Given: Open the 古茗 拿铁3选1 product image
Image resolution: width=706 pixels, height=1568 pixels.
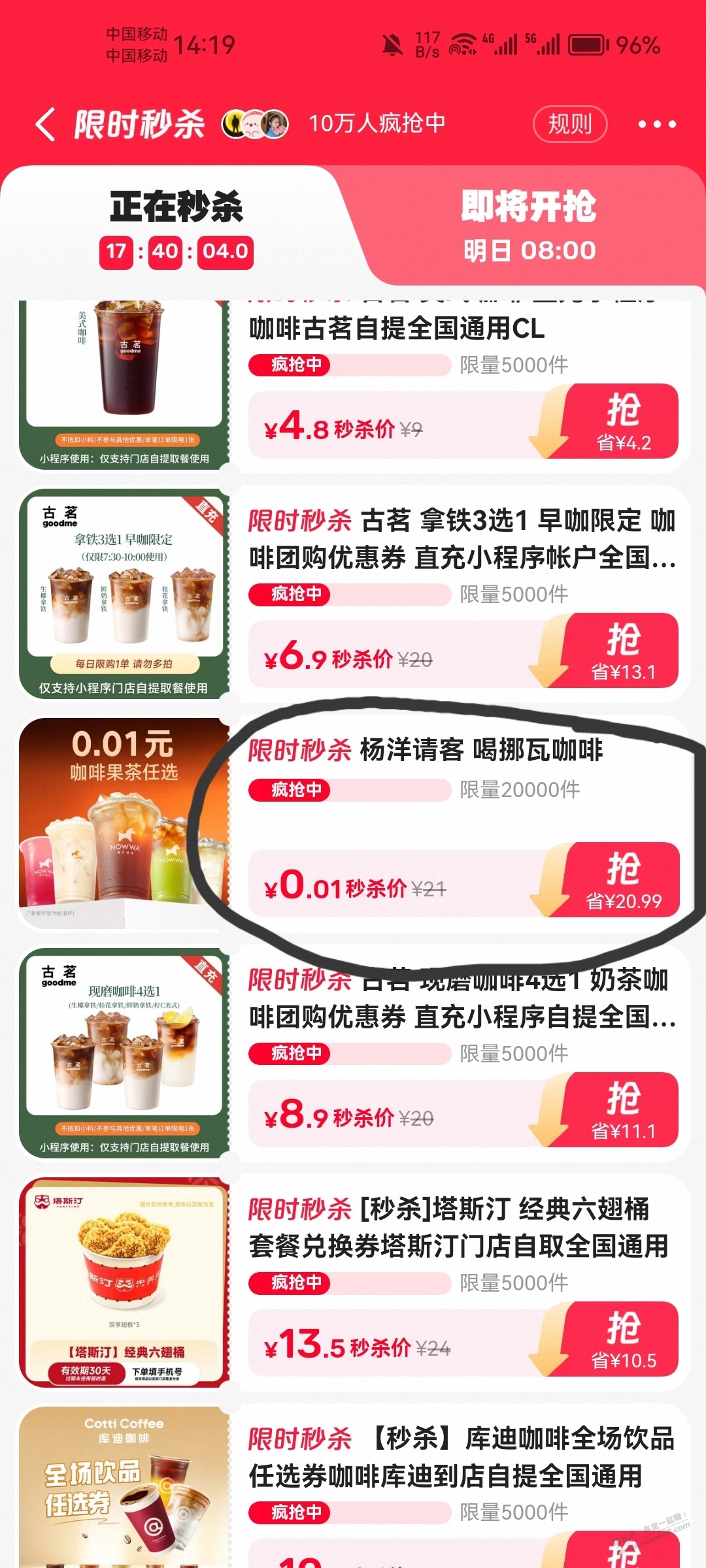Looking at the screenshot, I should tap(124, 595).
